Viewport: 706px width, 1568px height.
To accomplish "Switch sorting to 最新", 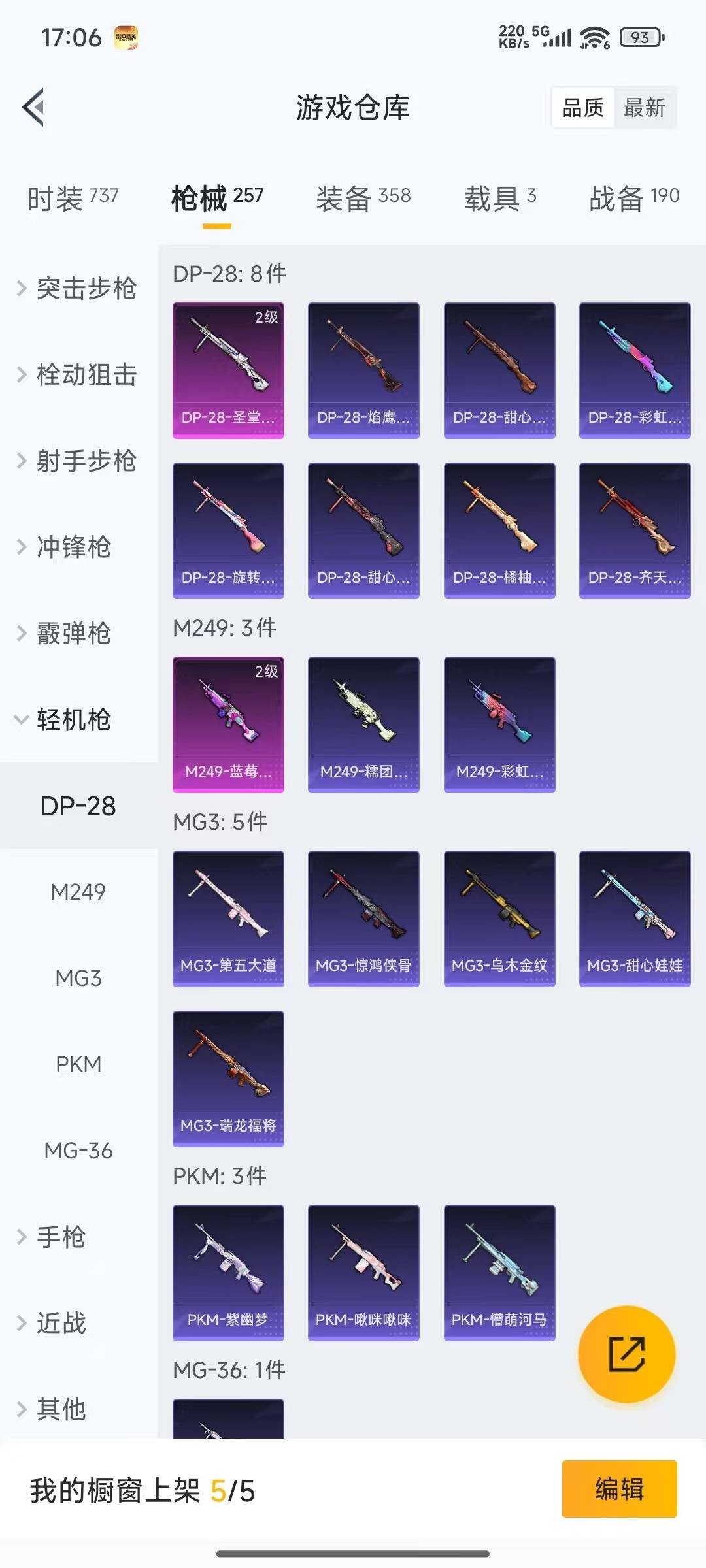I will pos(646,108).
